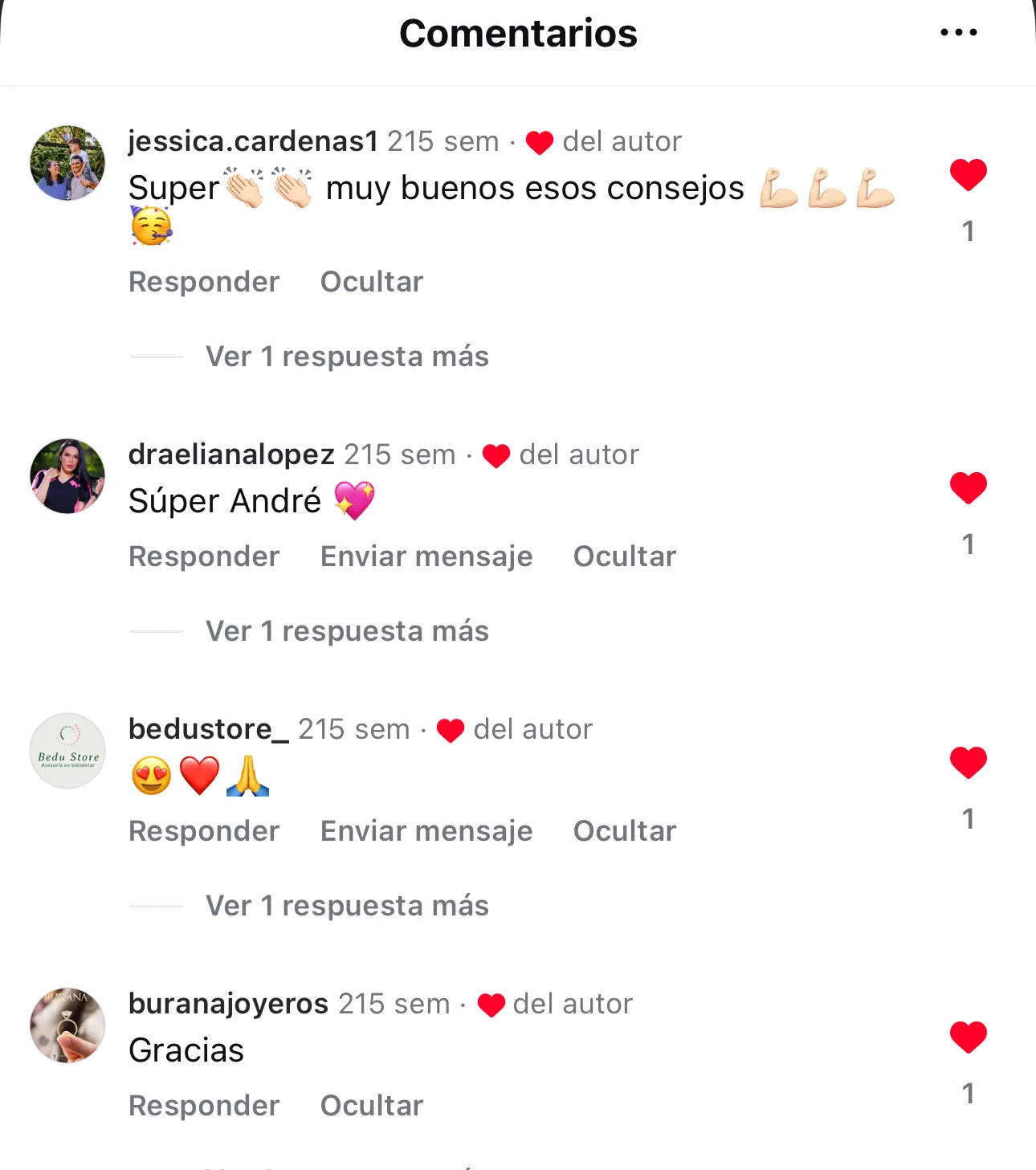Hide bedustore_'s emoji comment
Image resolution: width=1036 pixels, height=1170 pixels.
coord(624,831)
